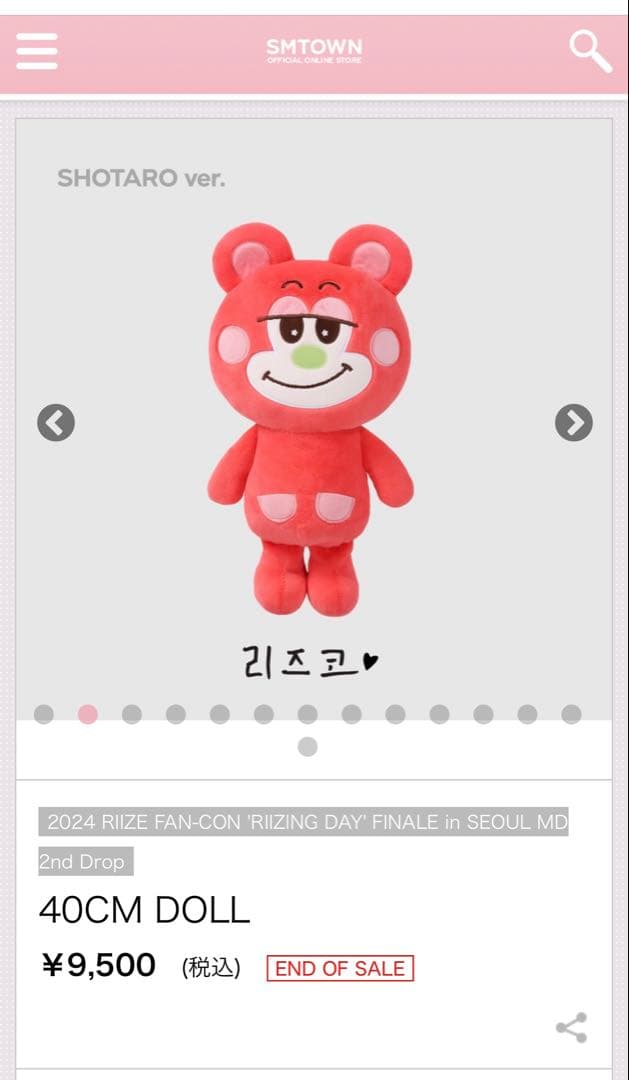Open the hamburger menu
The width and height of the screenshot is (629, 1080).
pyautogui.click(x=37, y=51)
